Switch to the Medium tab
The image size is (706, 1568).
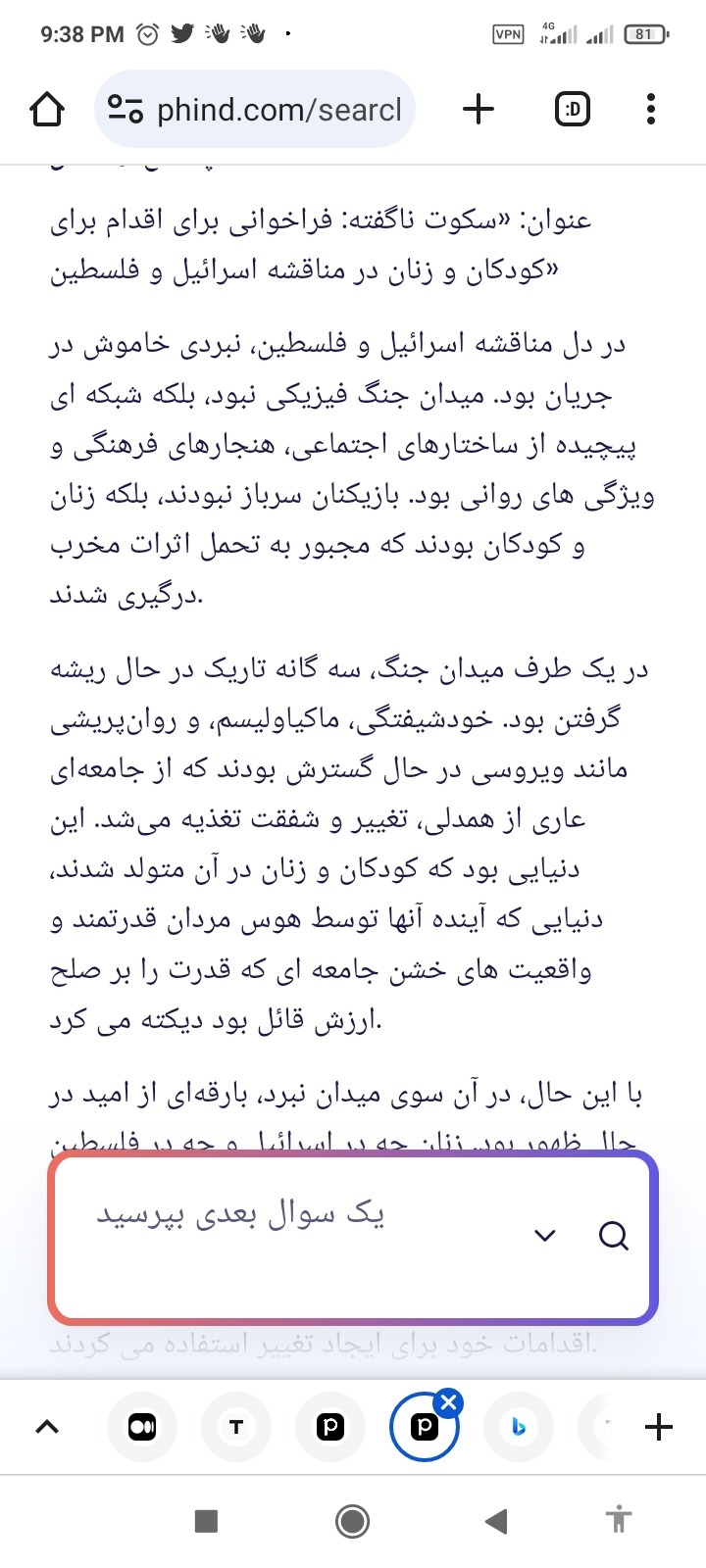[x=142, y=1427]
